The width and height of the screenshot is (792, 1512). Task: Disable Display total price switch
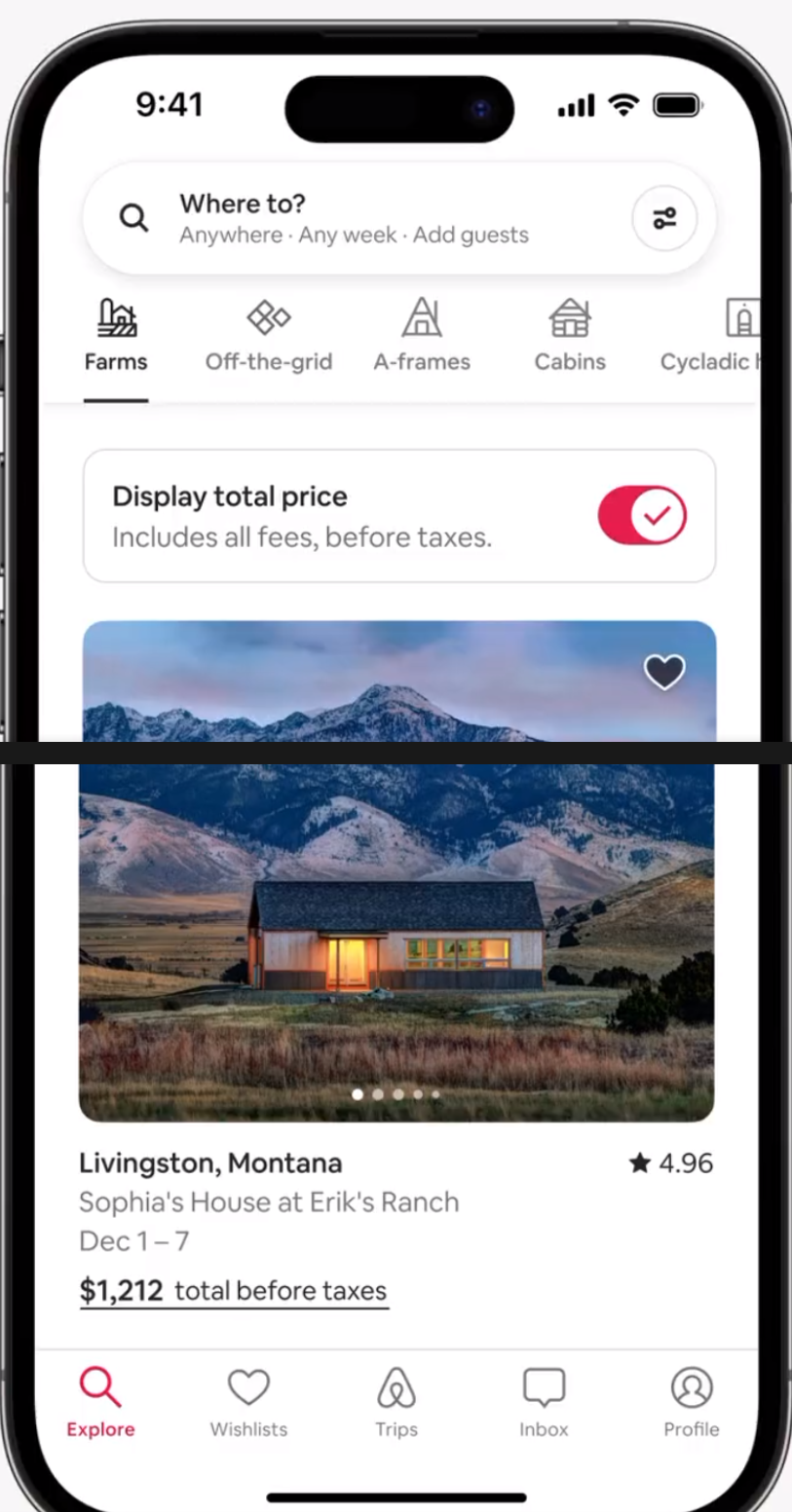(x=642, y=515)
